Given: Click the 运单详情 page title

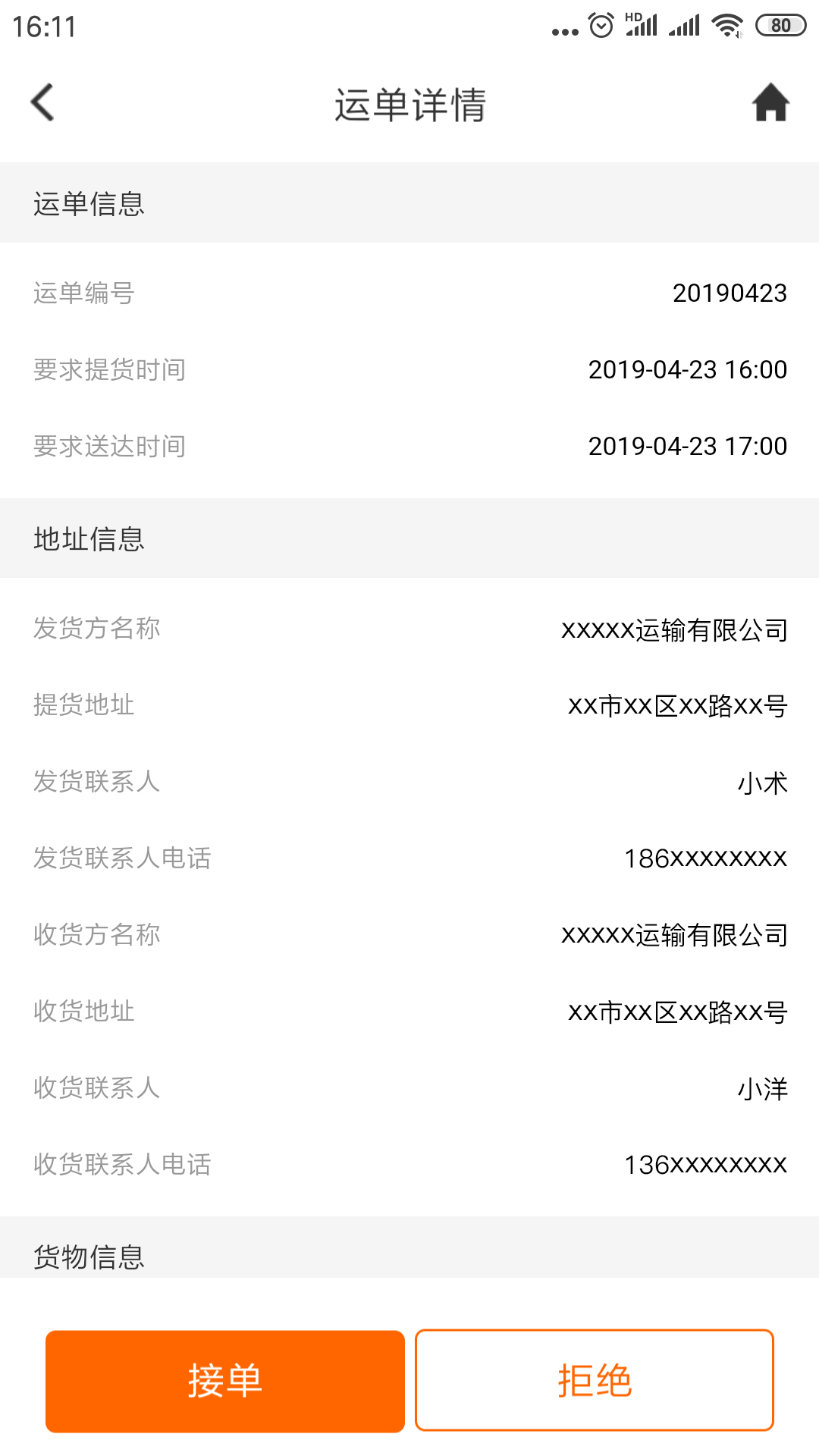Looking at the screenshot, I should click(x=409, y=102).
